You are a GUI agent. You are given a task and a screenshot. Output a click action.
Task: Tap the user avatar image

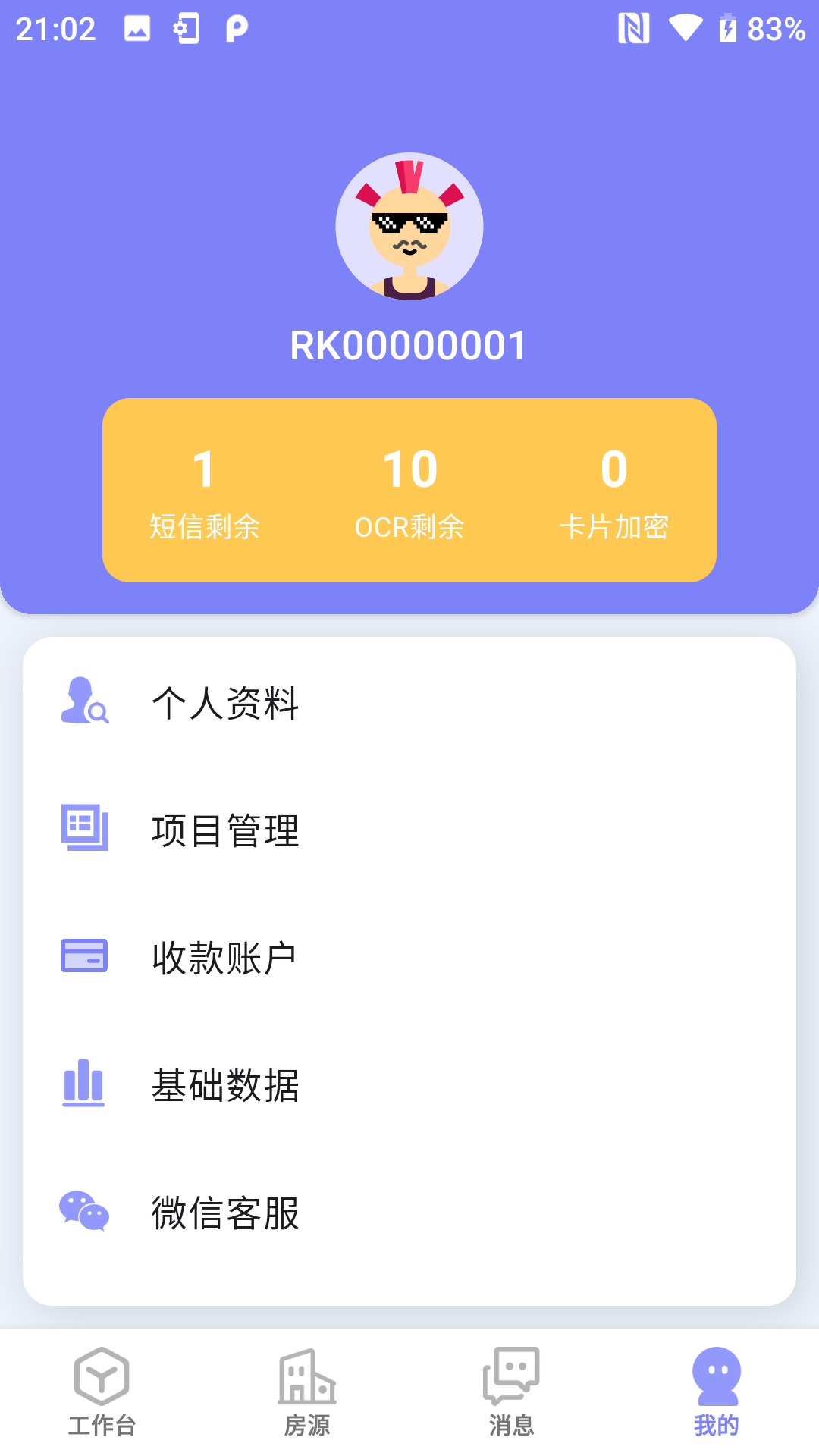(409, 225)
